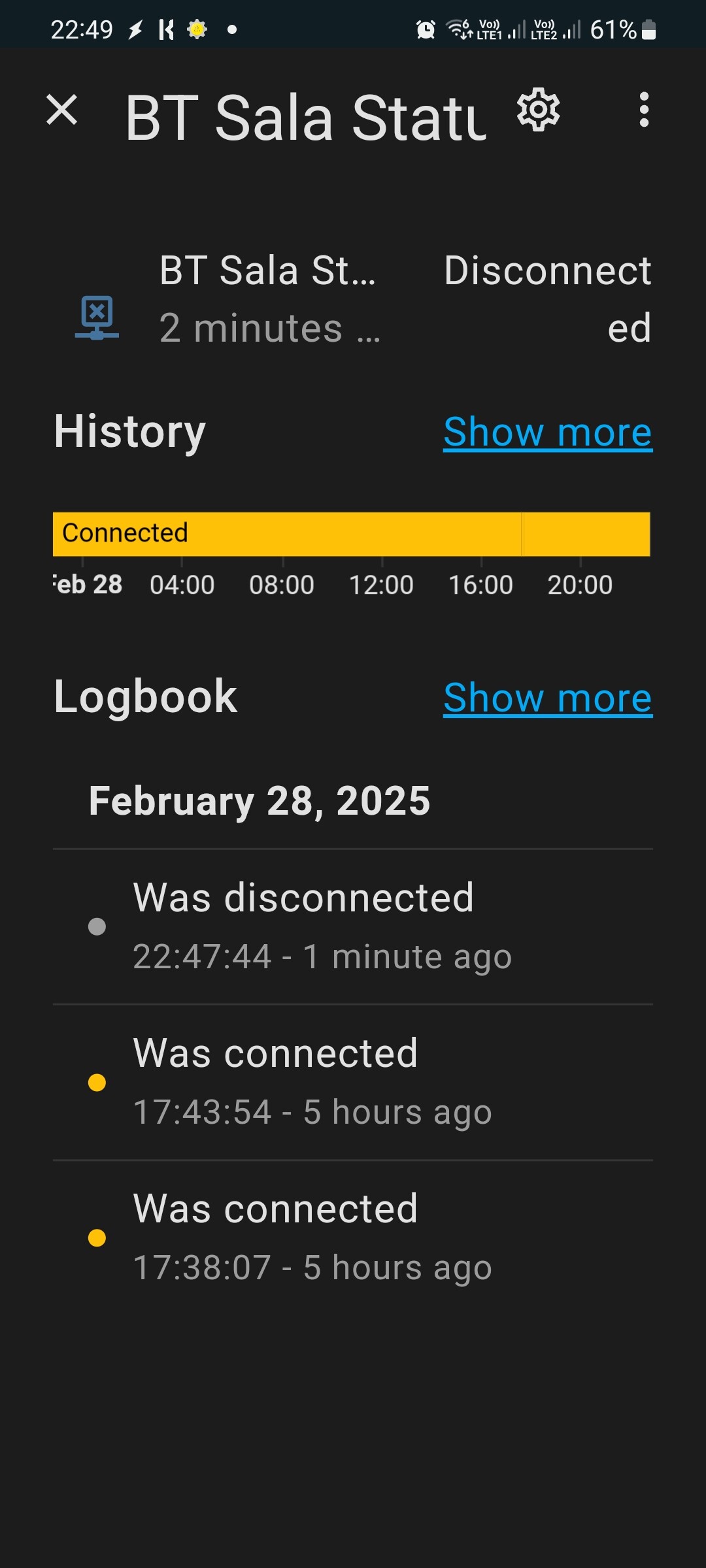Open the 17:38:07 connected log entry
This screenshot has width=706, height=1568.
pos(353,1237)
